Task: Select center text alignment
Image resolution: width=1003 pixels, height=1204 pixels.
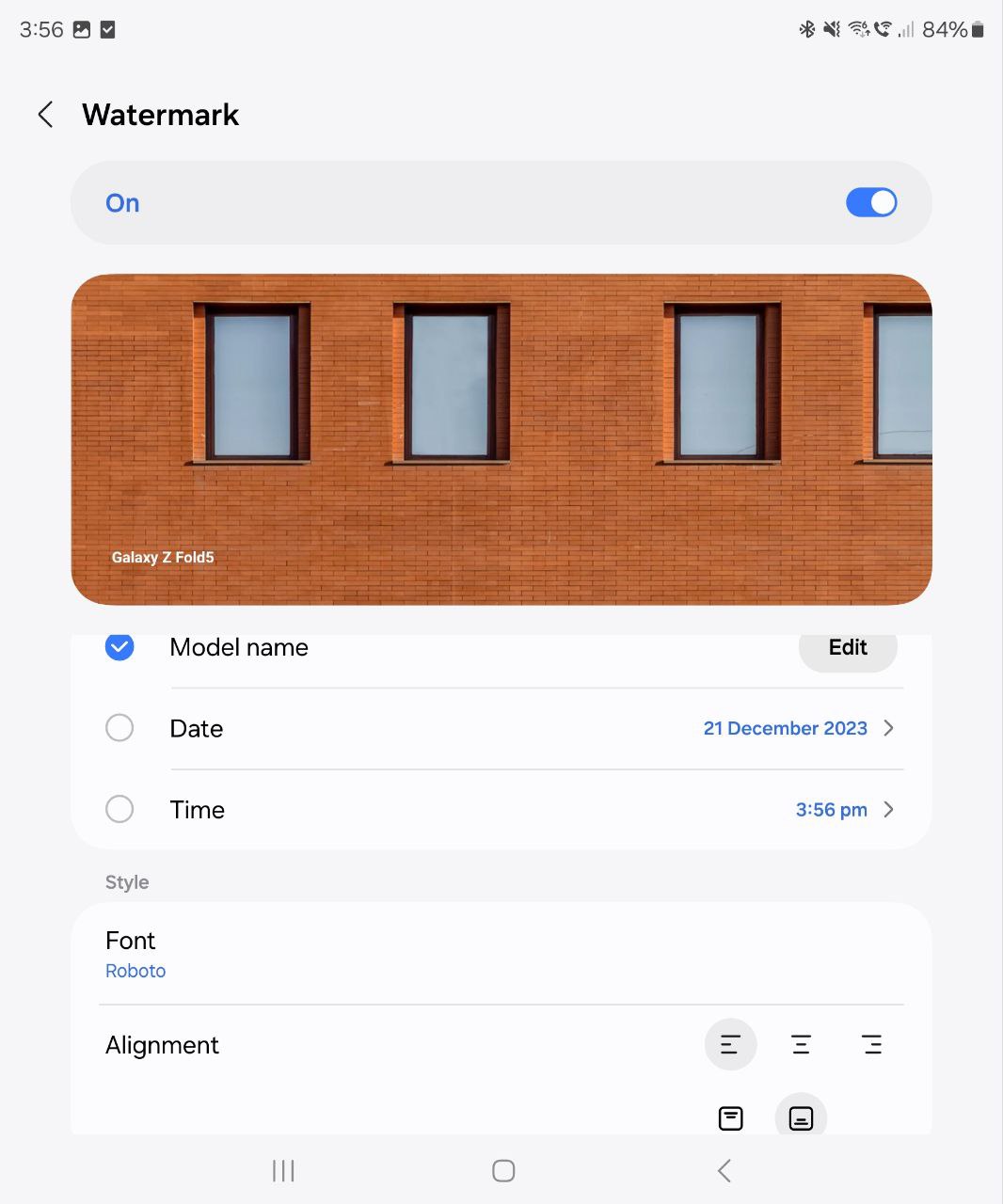Action: coord(801,1044)
